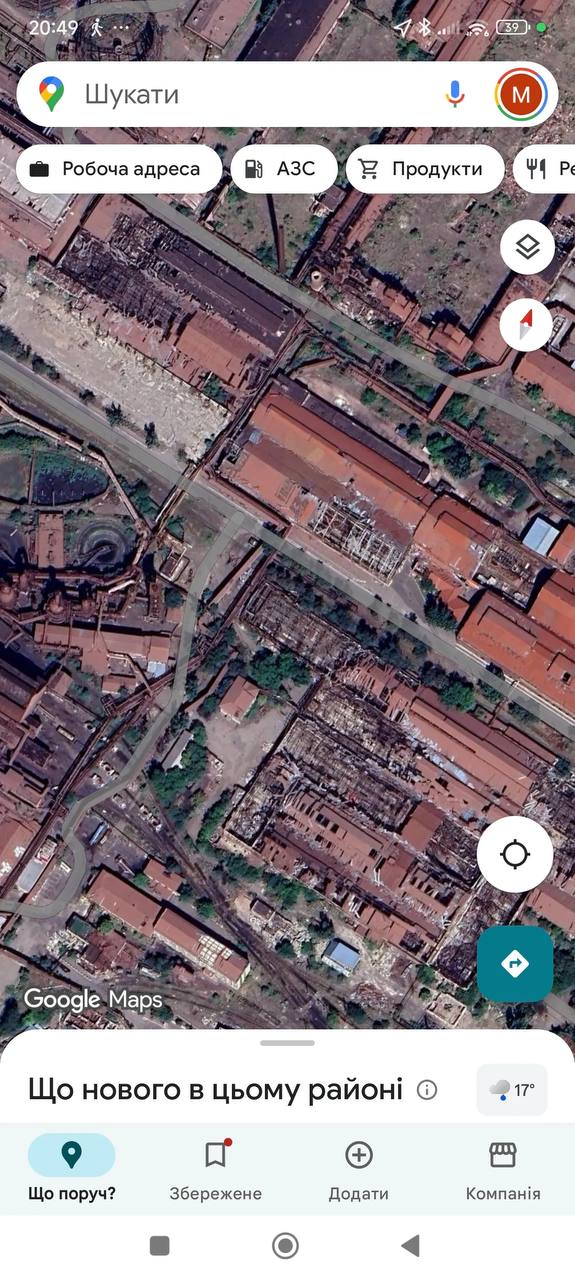Viewport: 575px width, 1280px height.
Task: Go back with the system back button
Action: pyautogui.click(x=410, y=1245)
